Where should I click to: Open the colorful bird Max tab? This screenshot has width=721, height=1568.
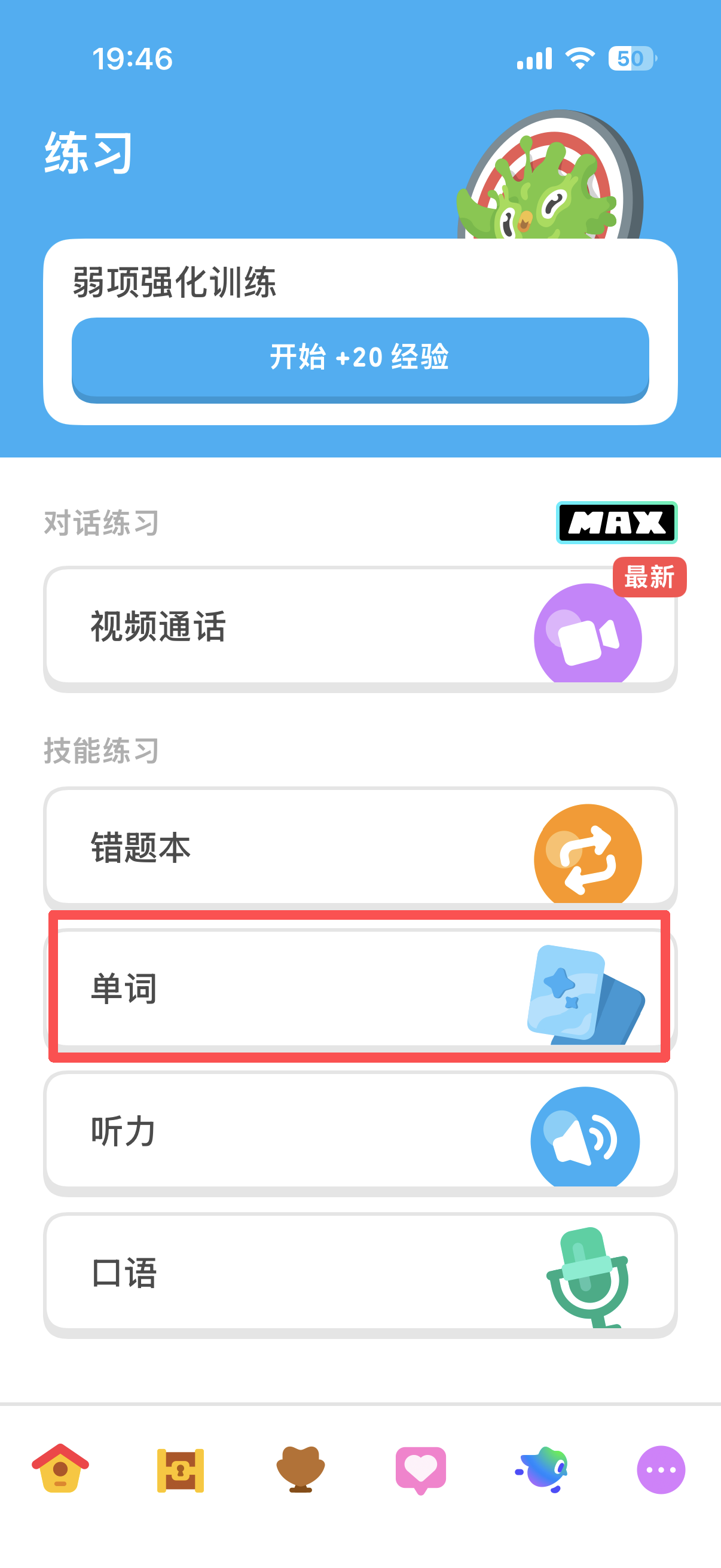click(x=541, y=1470)
